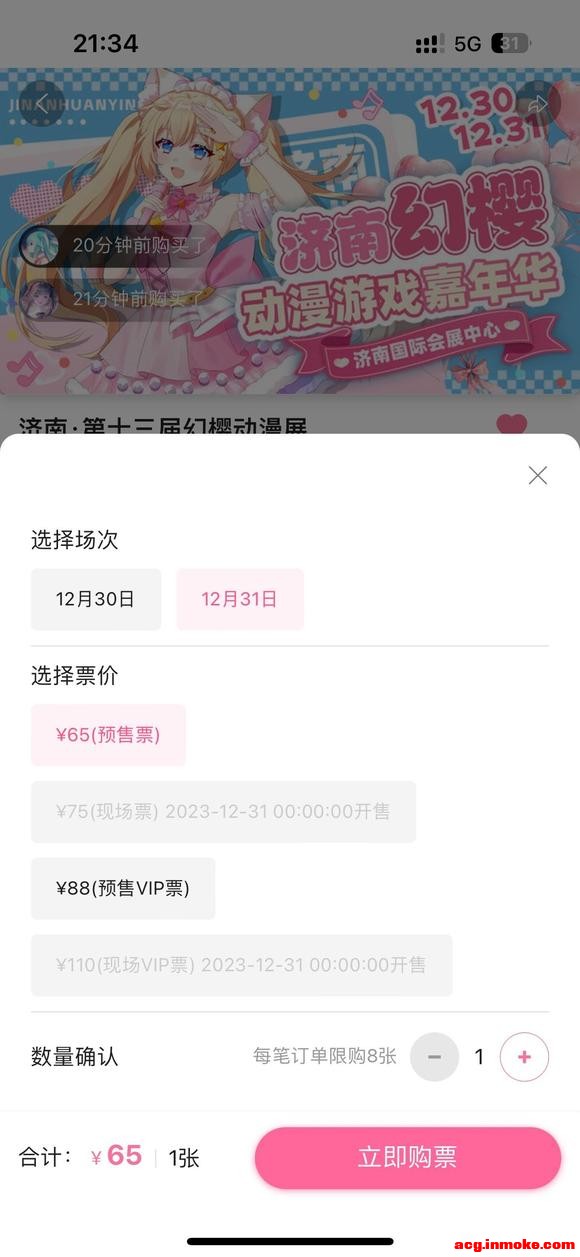
Task: Select the 12月31日 session
Action: [x=240, y=599]
